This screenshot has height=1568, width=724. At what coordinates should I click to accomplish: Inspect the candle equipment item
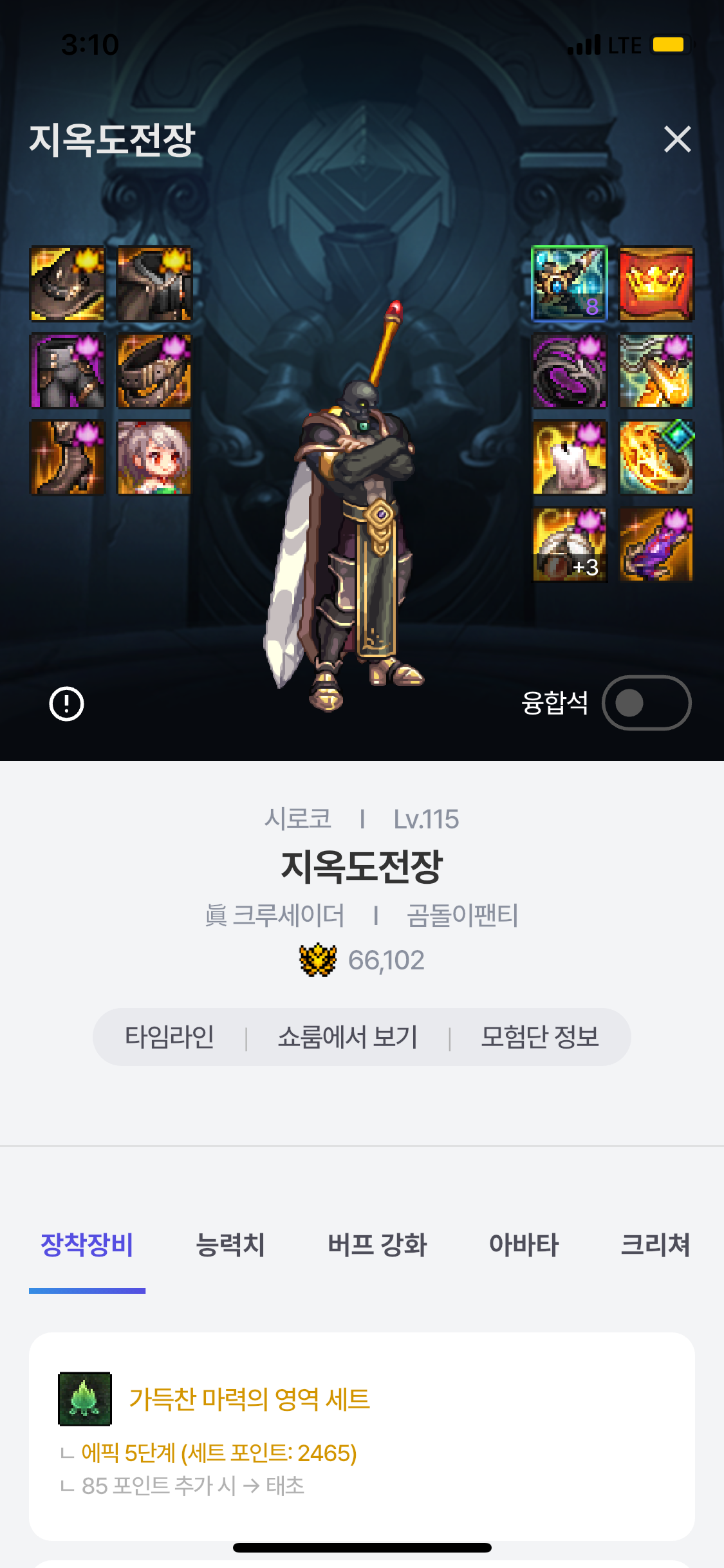pos(570,458)
